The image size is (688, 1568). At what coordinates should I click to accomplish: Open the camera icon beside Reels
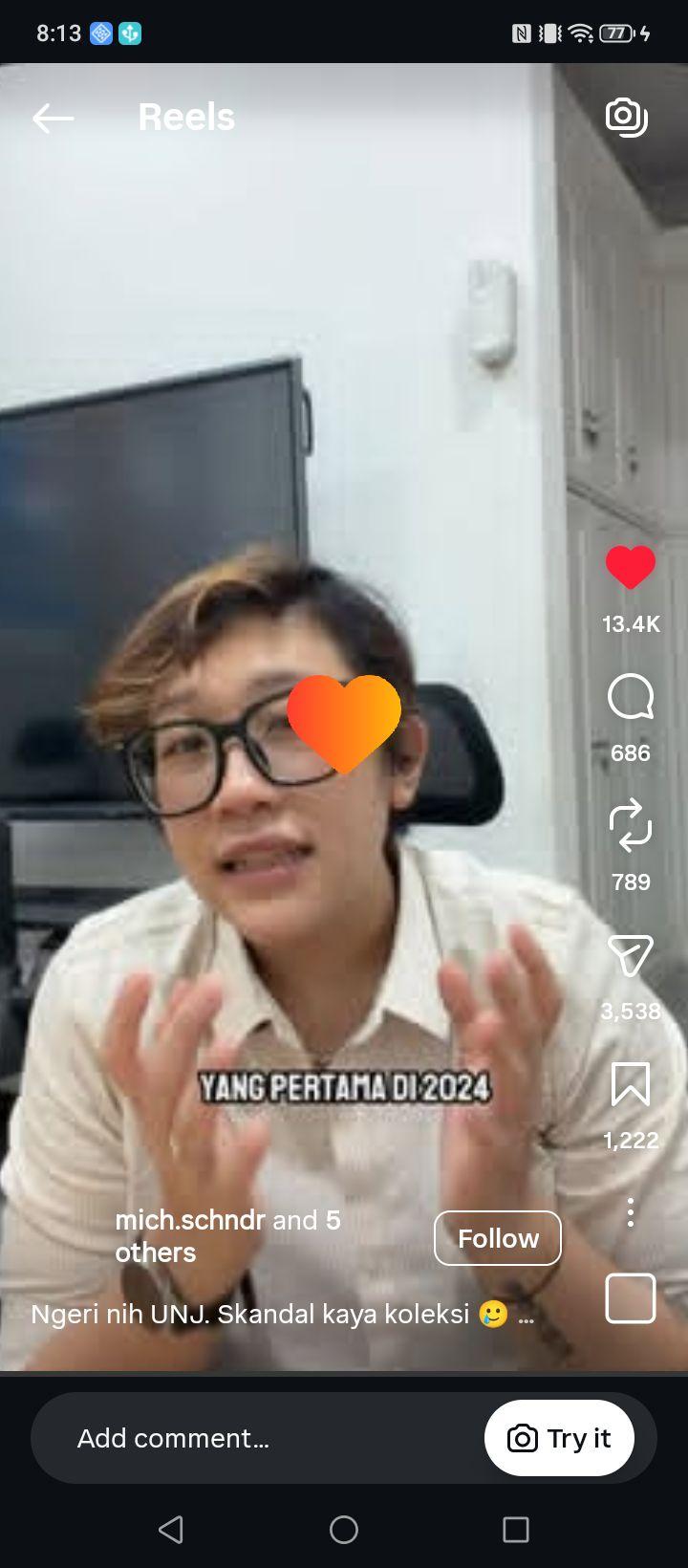627,117
